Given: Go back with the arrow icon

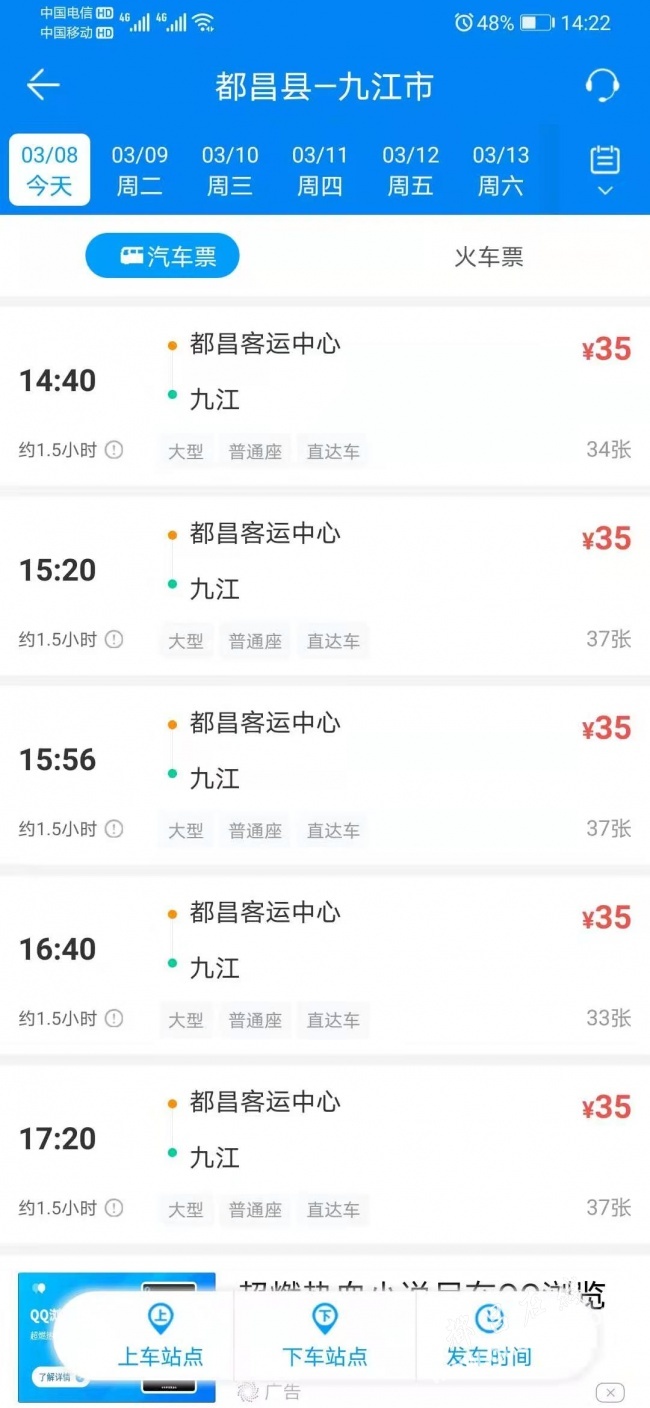Looking at the screenshot, I should click(x=43, y=86).
